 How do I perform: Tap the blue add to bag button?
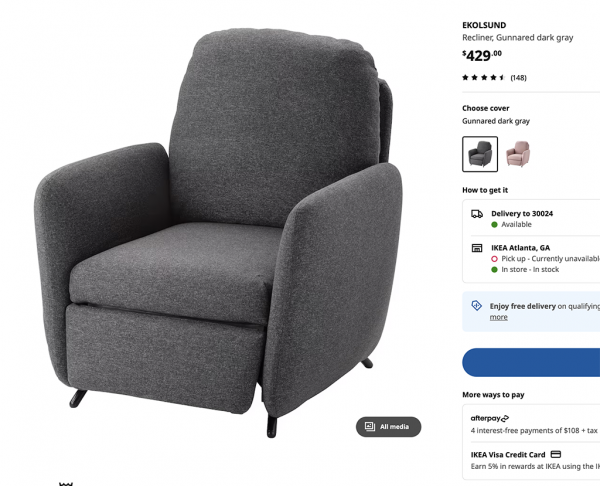click(x=532, y=362)
